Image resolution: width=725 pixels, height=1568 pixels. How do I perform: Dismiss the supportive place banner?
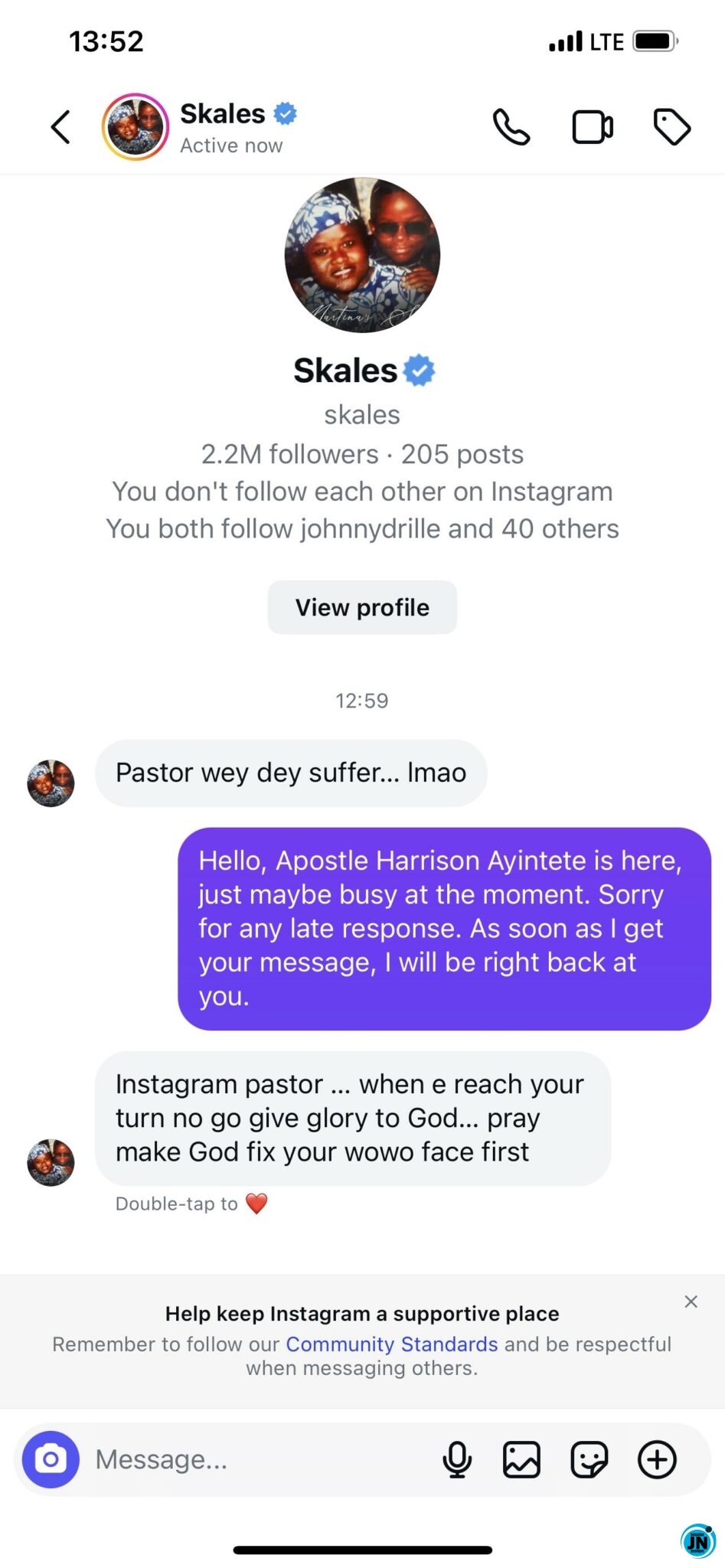tap(691, 1302)
